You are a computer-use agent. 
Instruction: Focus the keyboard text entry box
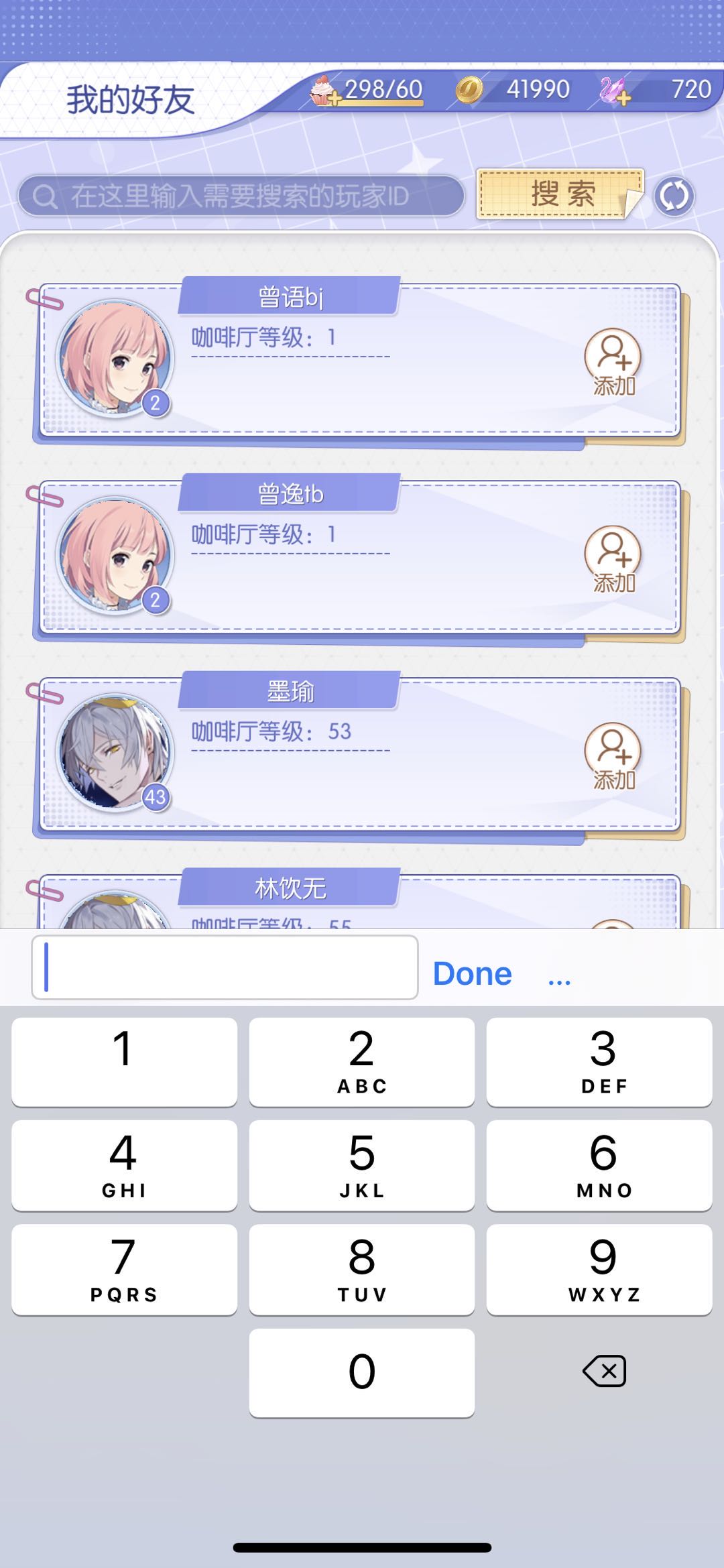(225, 967)
